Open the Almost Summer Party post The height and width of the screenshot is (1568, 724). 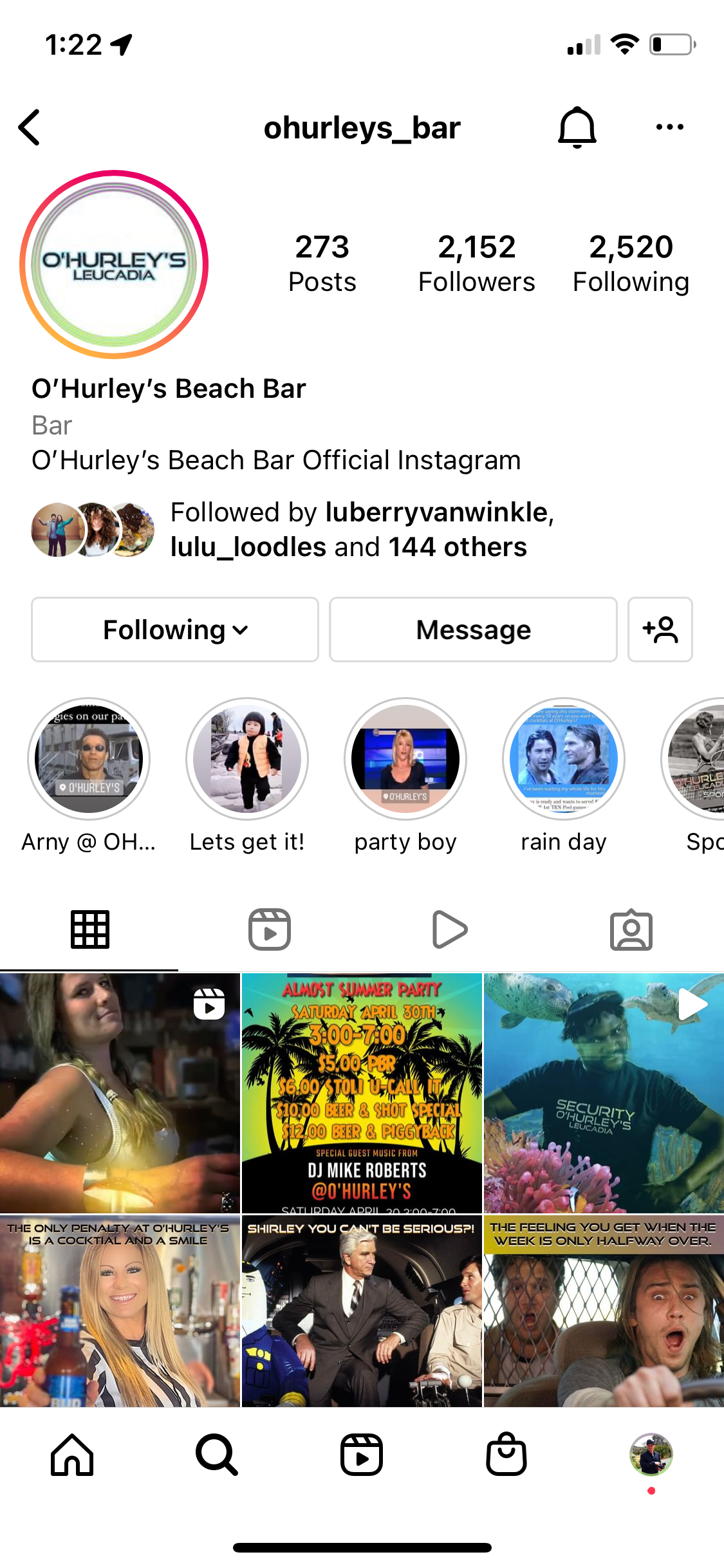click(362, 1093)
